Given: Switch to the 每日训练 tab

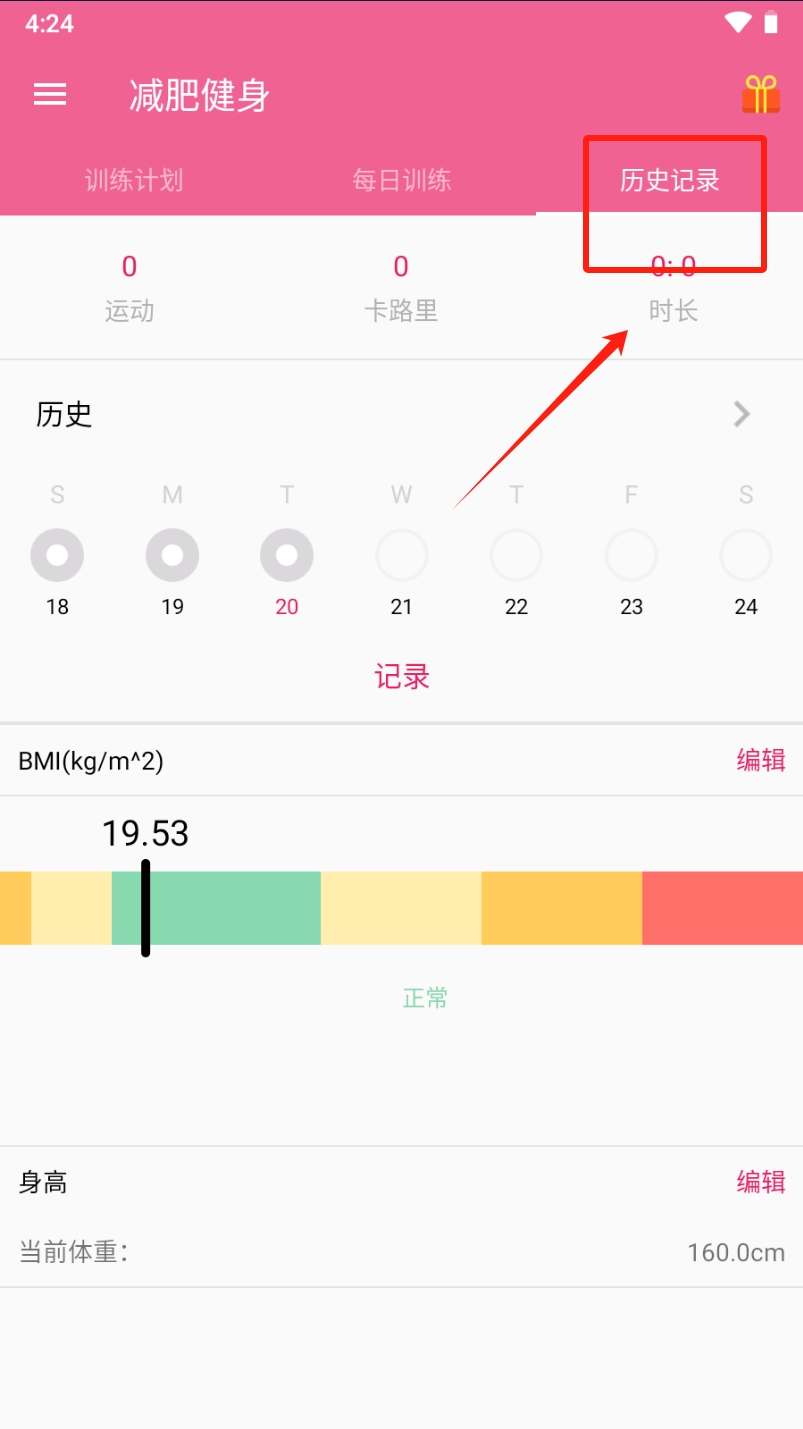Looking at the screenshot, I should pos(401,180).
